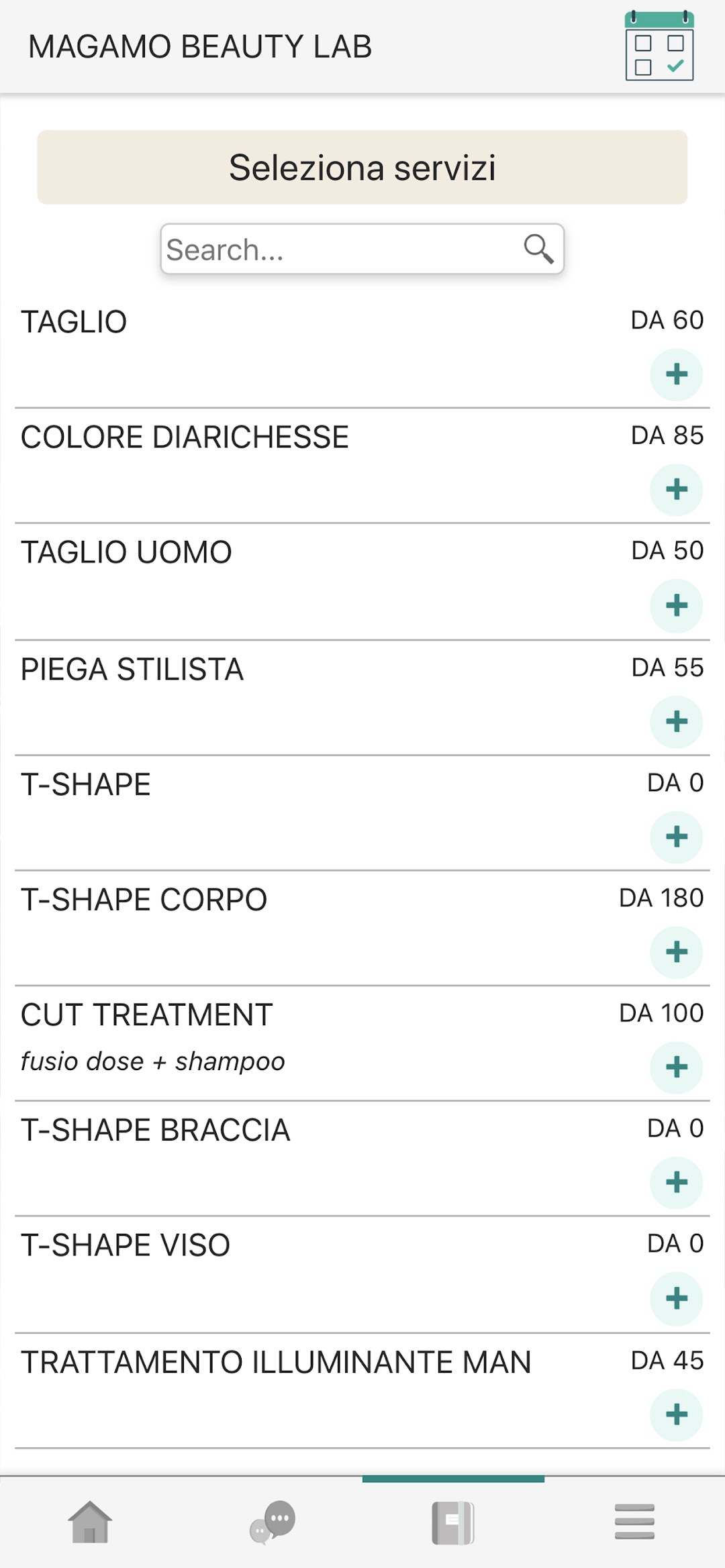The width and height of the screenshot is (725, 1568).
Task: Add COLORE DIARICHESSE with its plus
Action: click(676, 490)
